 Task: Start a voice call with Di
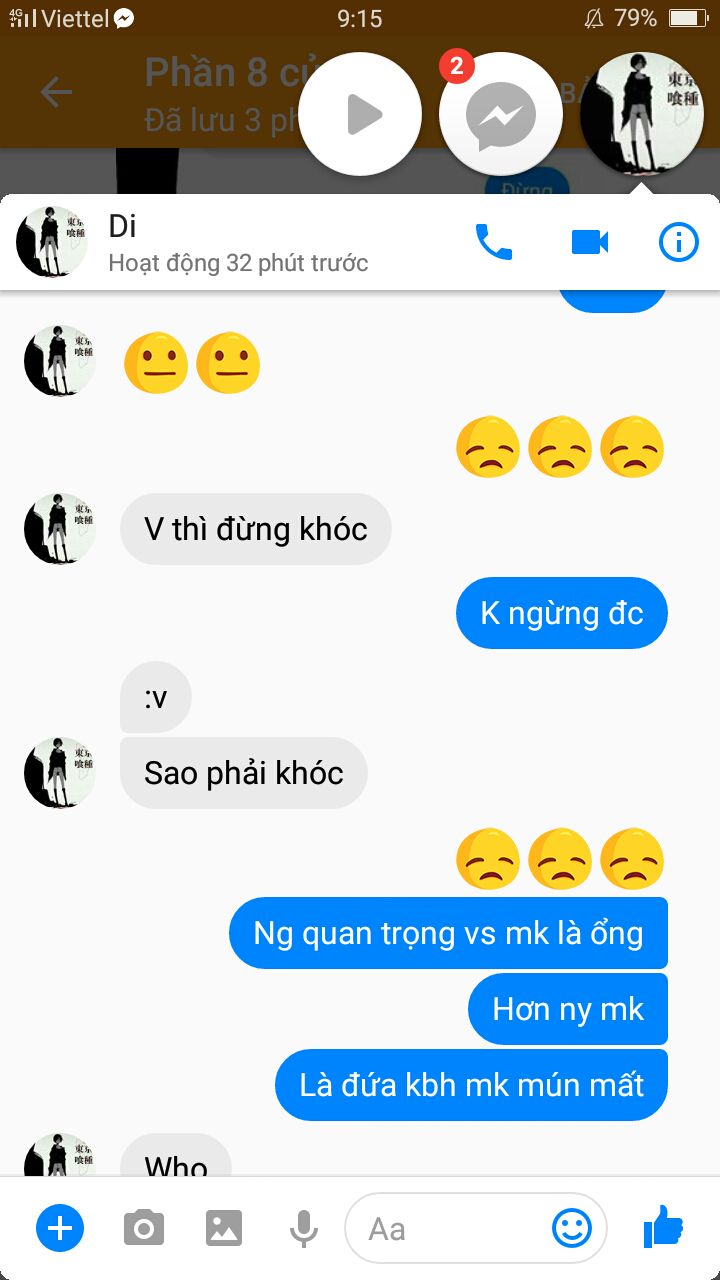click(x=493, y=242)
